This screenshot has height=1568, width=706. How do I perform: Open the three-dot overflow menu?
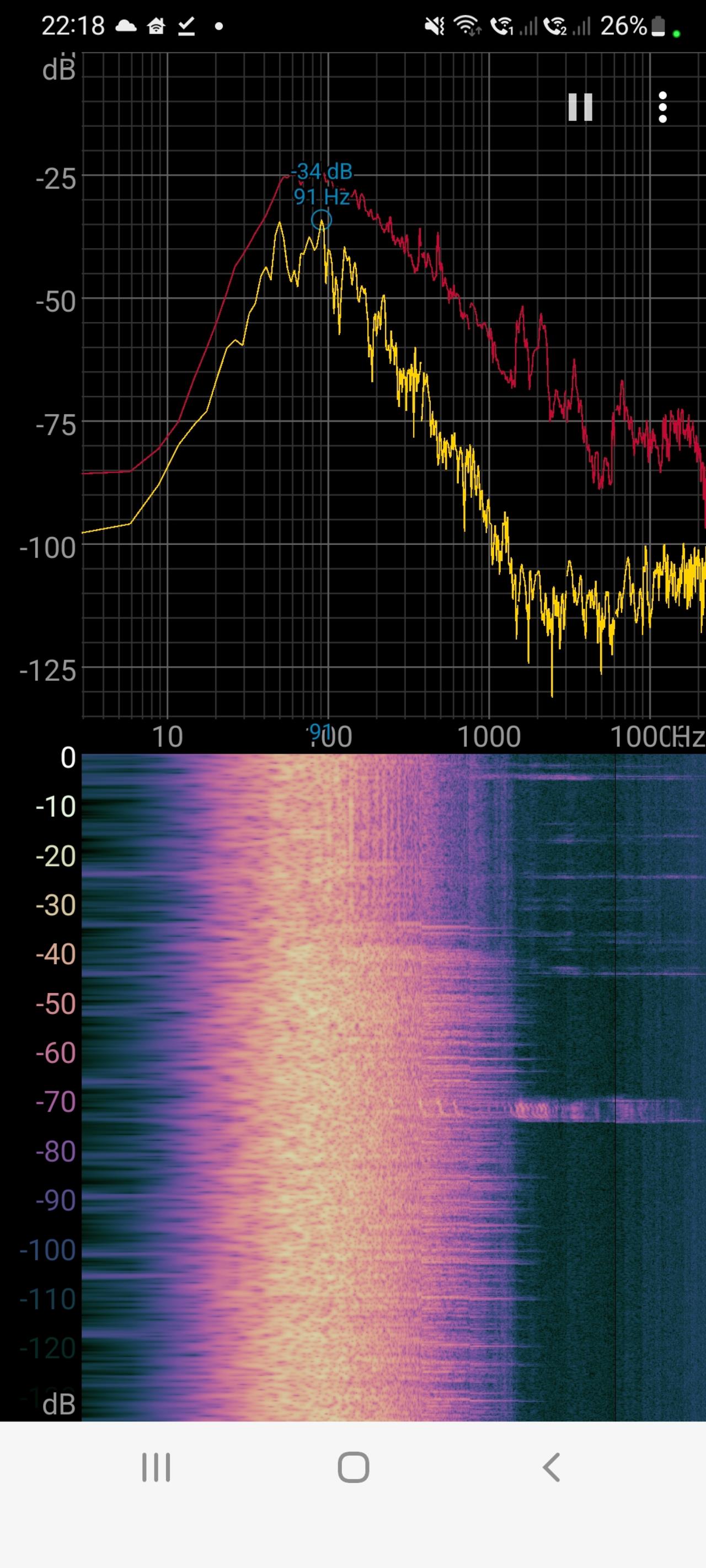pyautogui.click(x=663, y=107)
